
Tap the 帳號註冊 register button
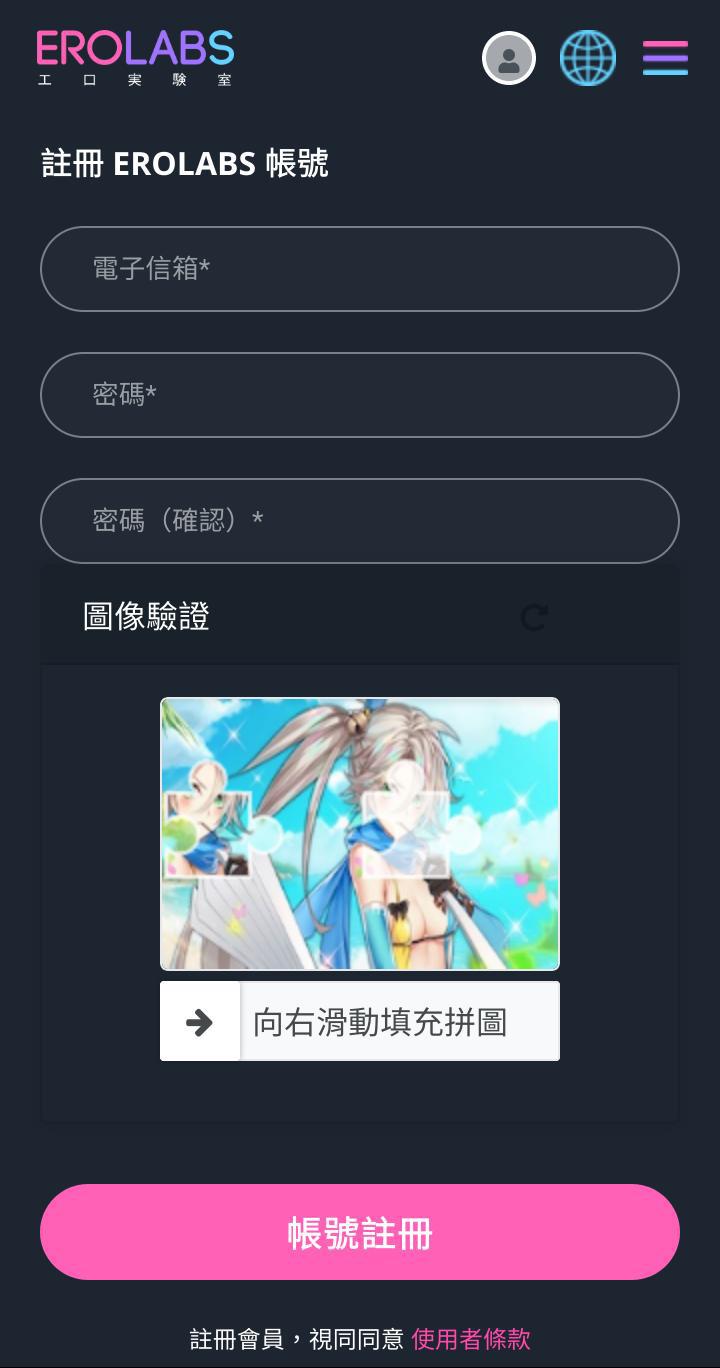pos(360,1232)
